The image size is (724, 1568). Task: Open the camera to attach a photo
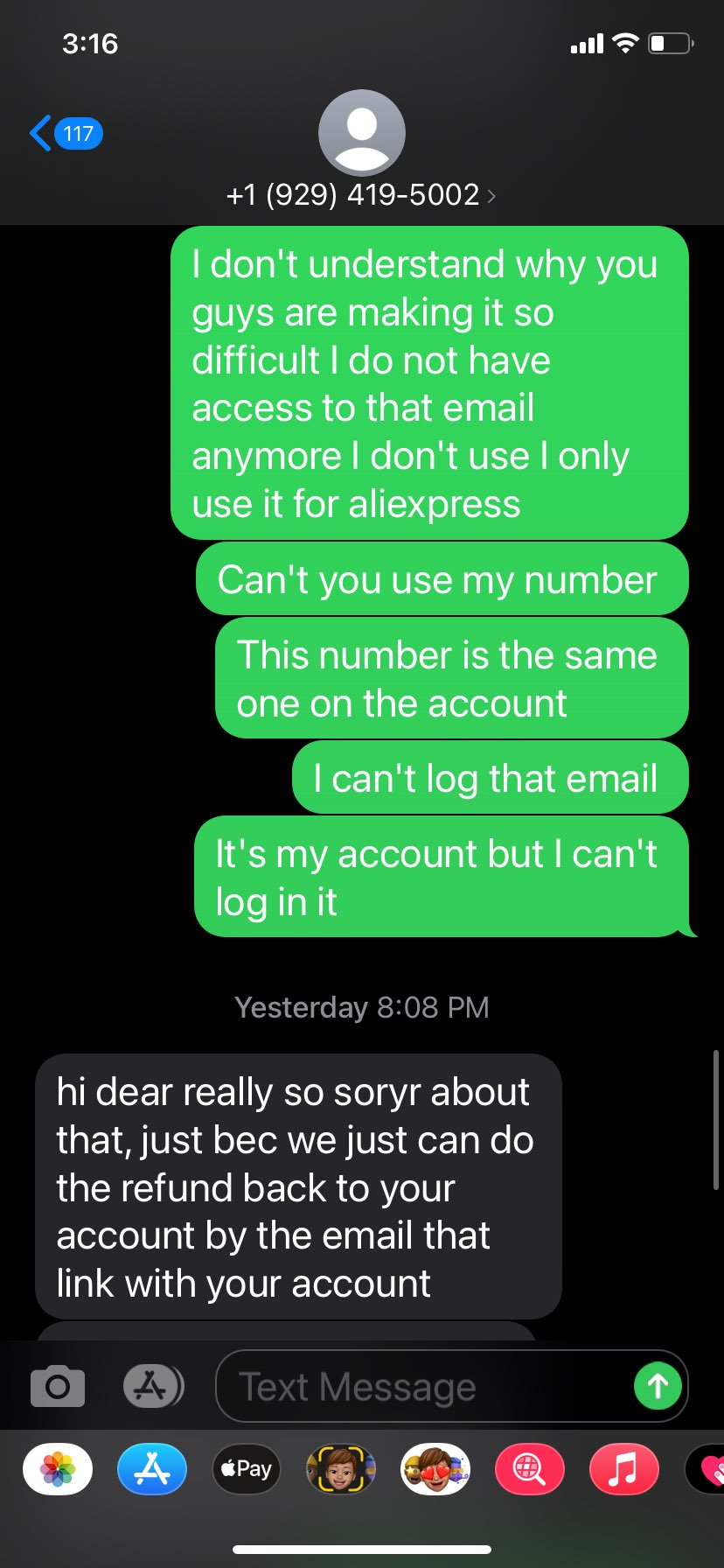point(58,1386)
